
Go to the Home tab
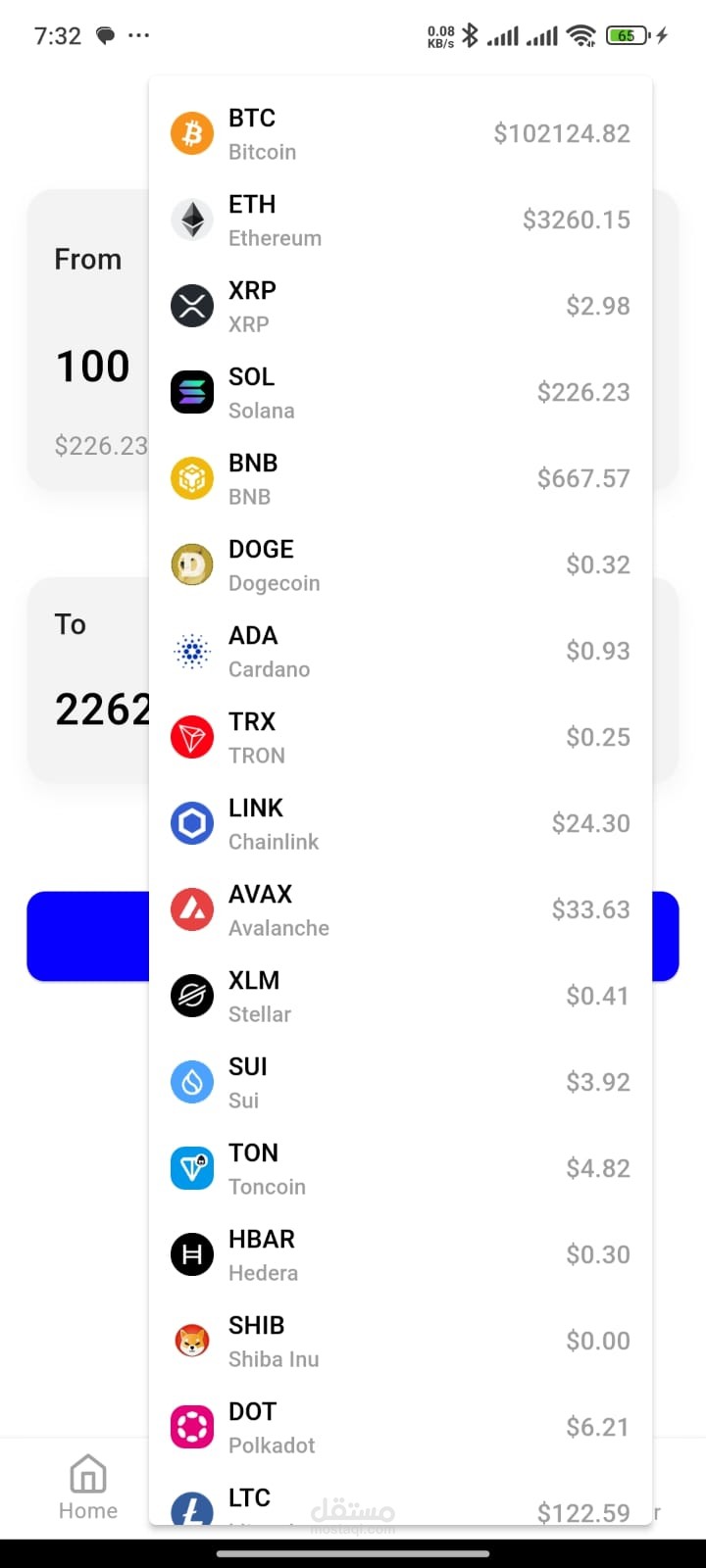point(88,1488)
